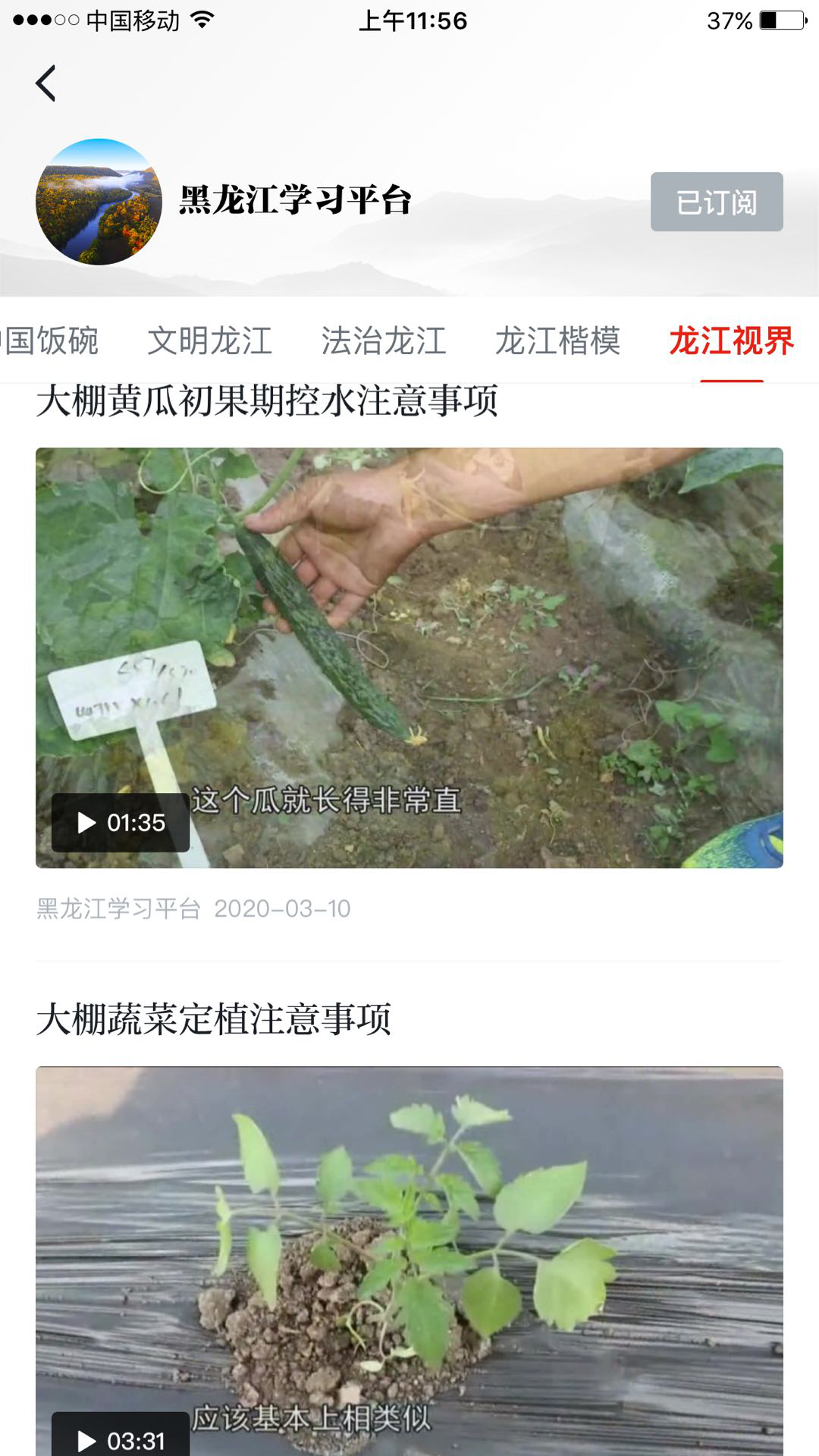Open the article 大棚蔬菜定植注意事项
819x1456 pixels.
point(215,1019)
